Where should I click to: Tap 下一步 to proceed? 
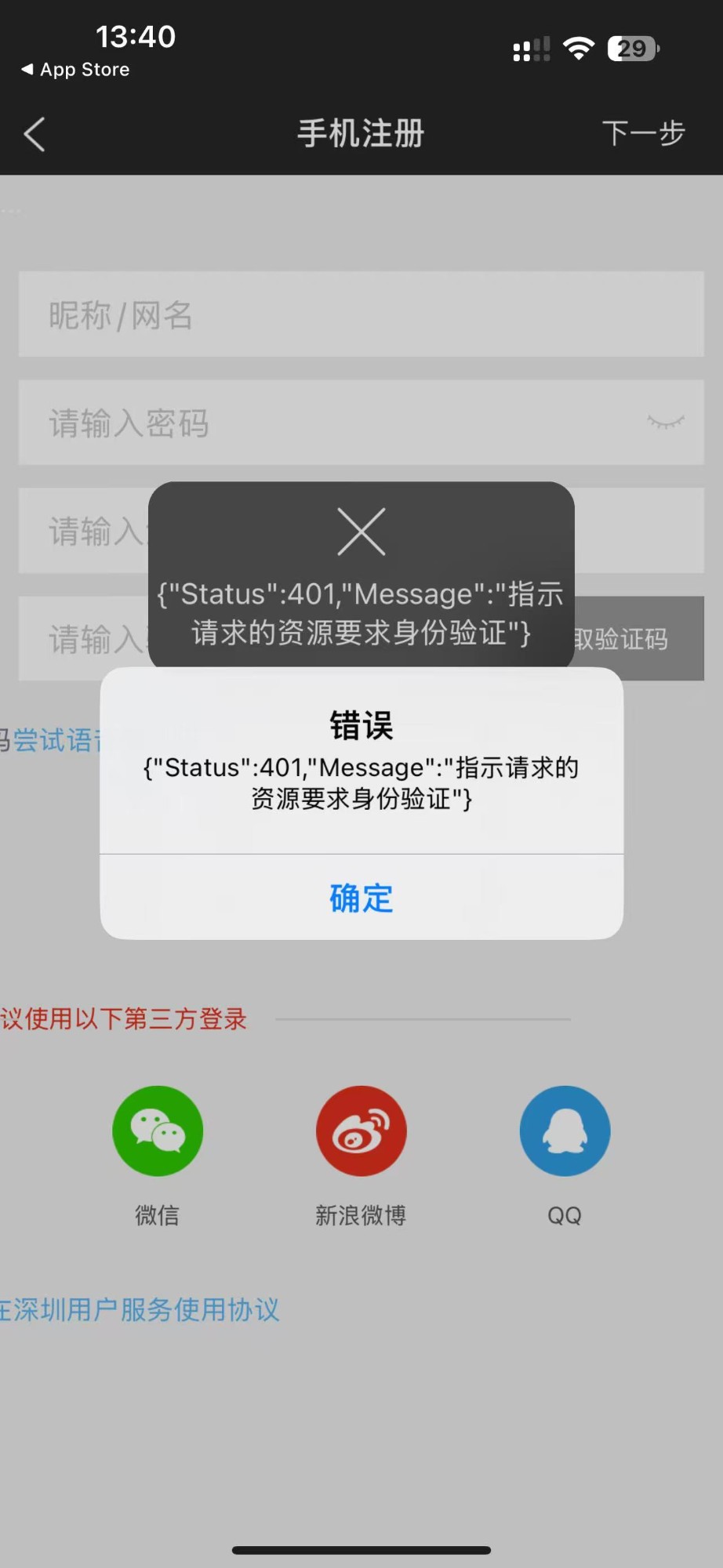644,133
